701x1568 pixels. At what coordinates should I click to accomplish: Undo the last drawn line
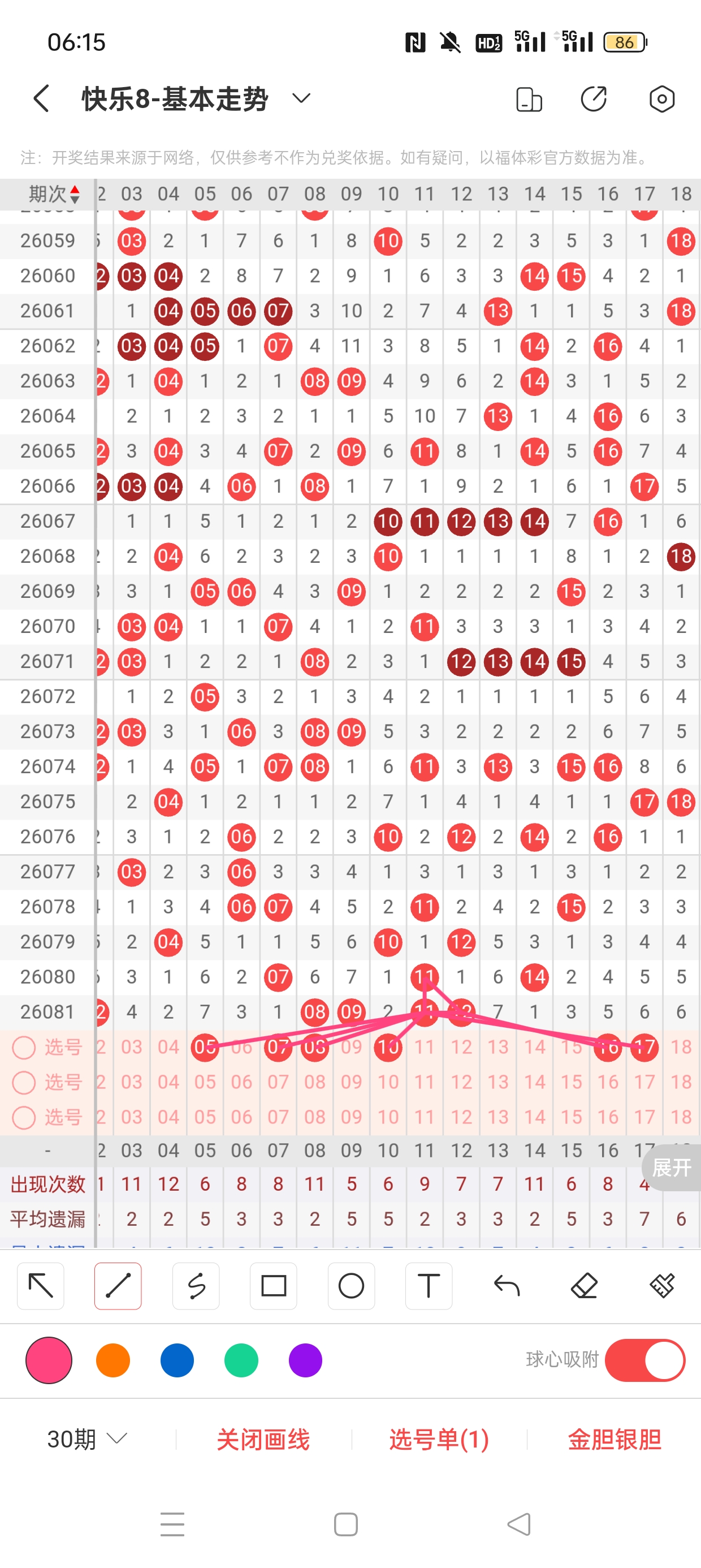tap(507, 1286)
